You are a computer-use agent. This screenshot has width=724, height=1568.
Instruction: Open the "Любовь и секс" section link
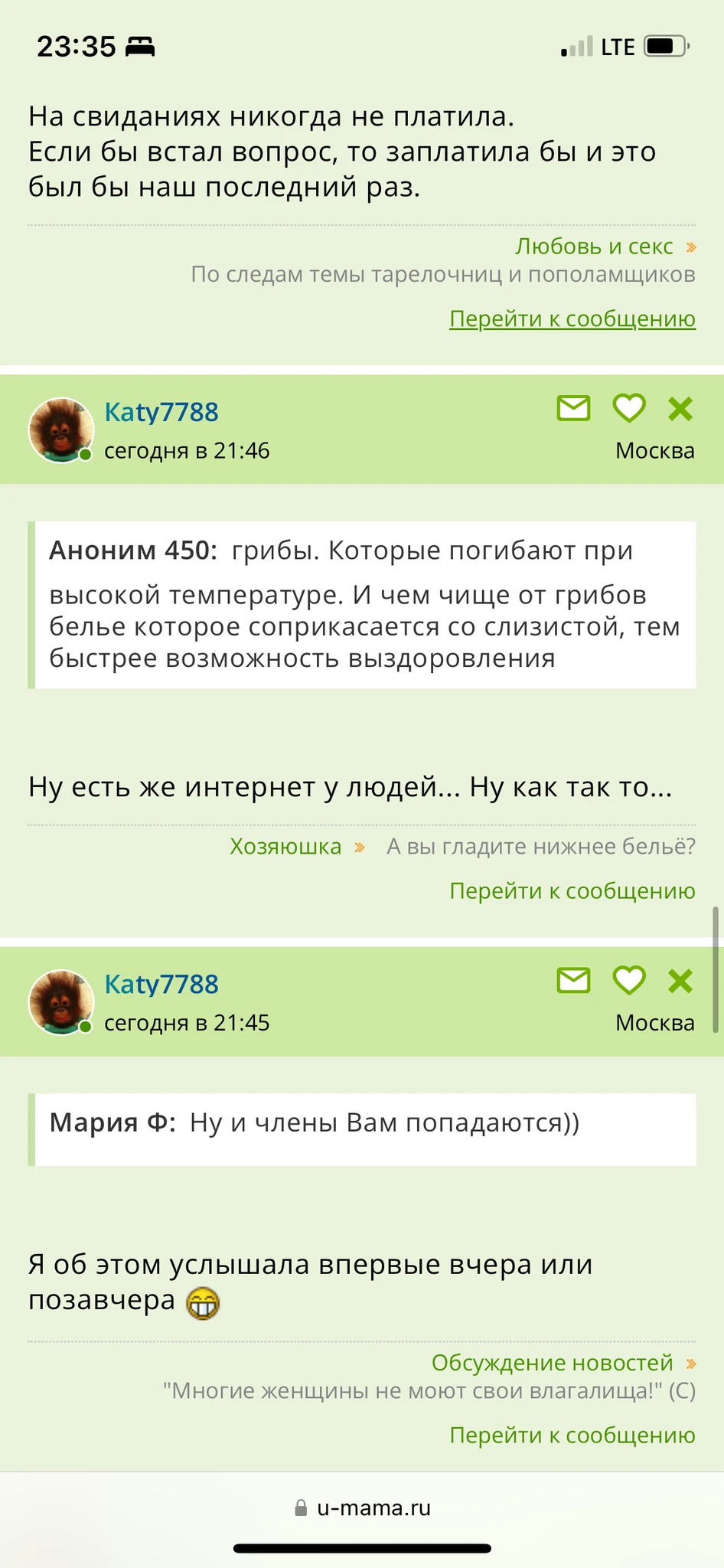[594, 247]
